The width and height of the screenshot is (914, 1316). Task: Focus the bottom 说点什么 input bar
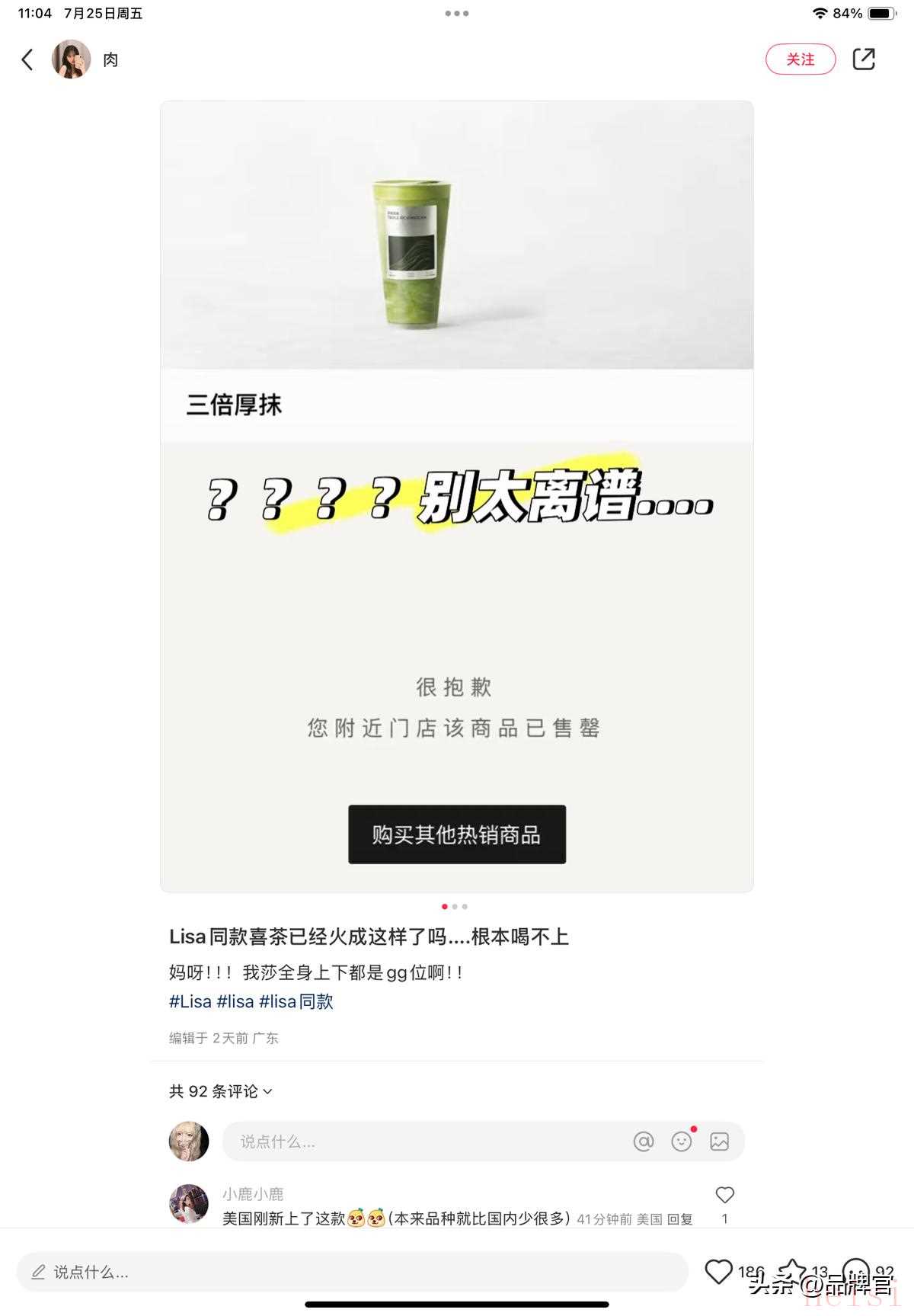[352, 1272]
